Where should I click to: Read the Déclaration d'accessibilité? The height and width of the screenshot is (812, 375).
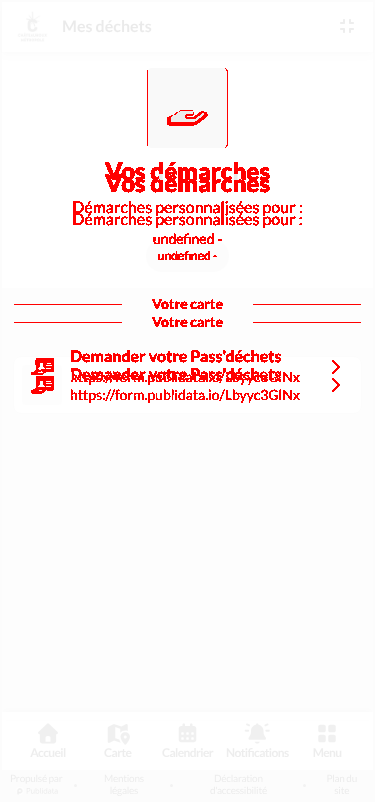coord(239,785)
